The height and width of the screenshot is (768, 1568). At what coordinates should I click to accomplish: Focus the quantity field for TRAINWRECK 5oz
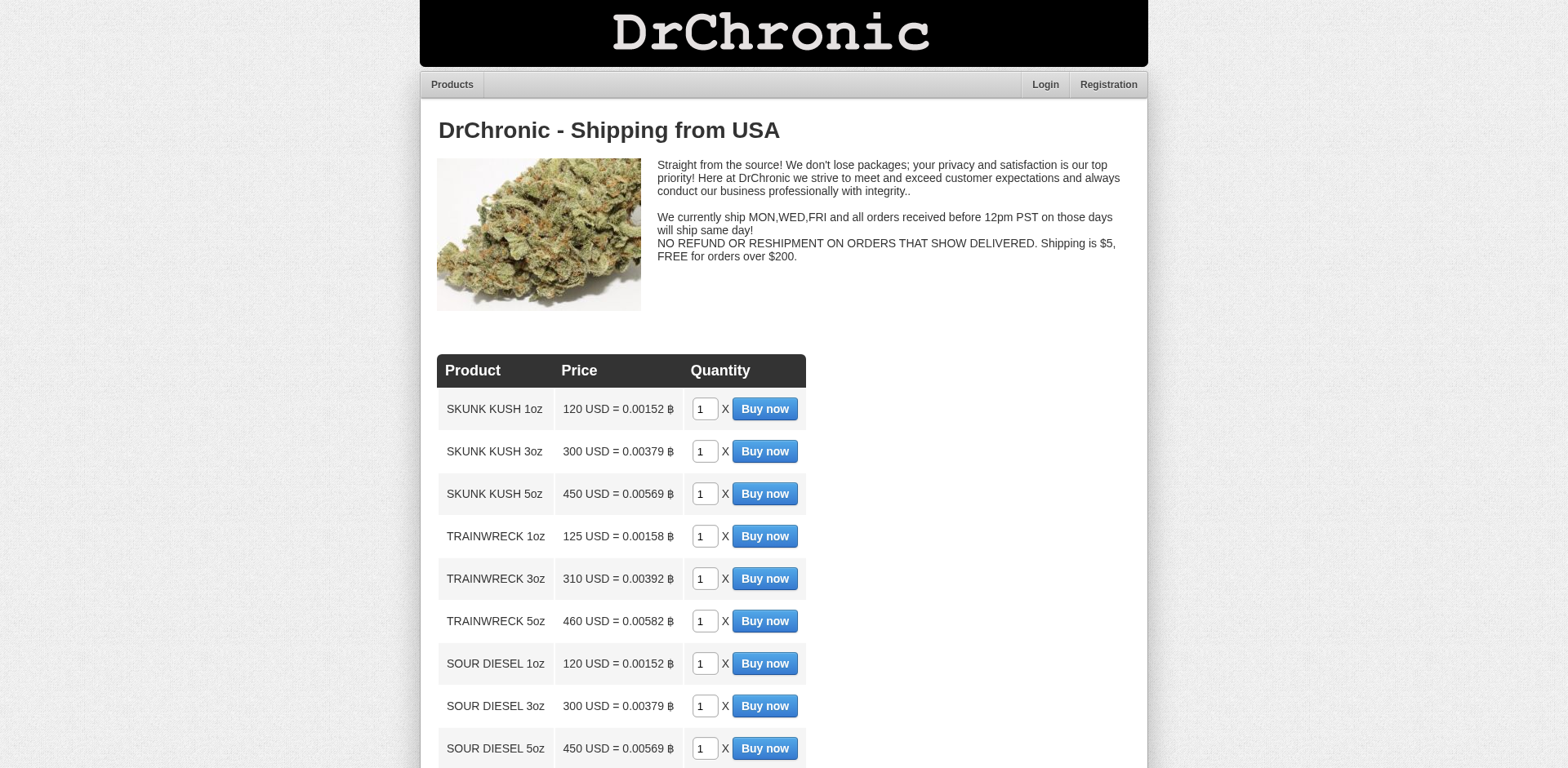tap(705, 621)
